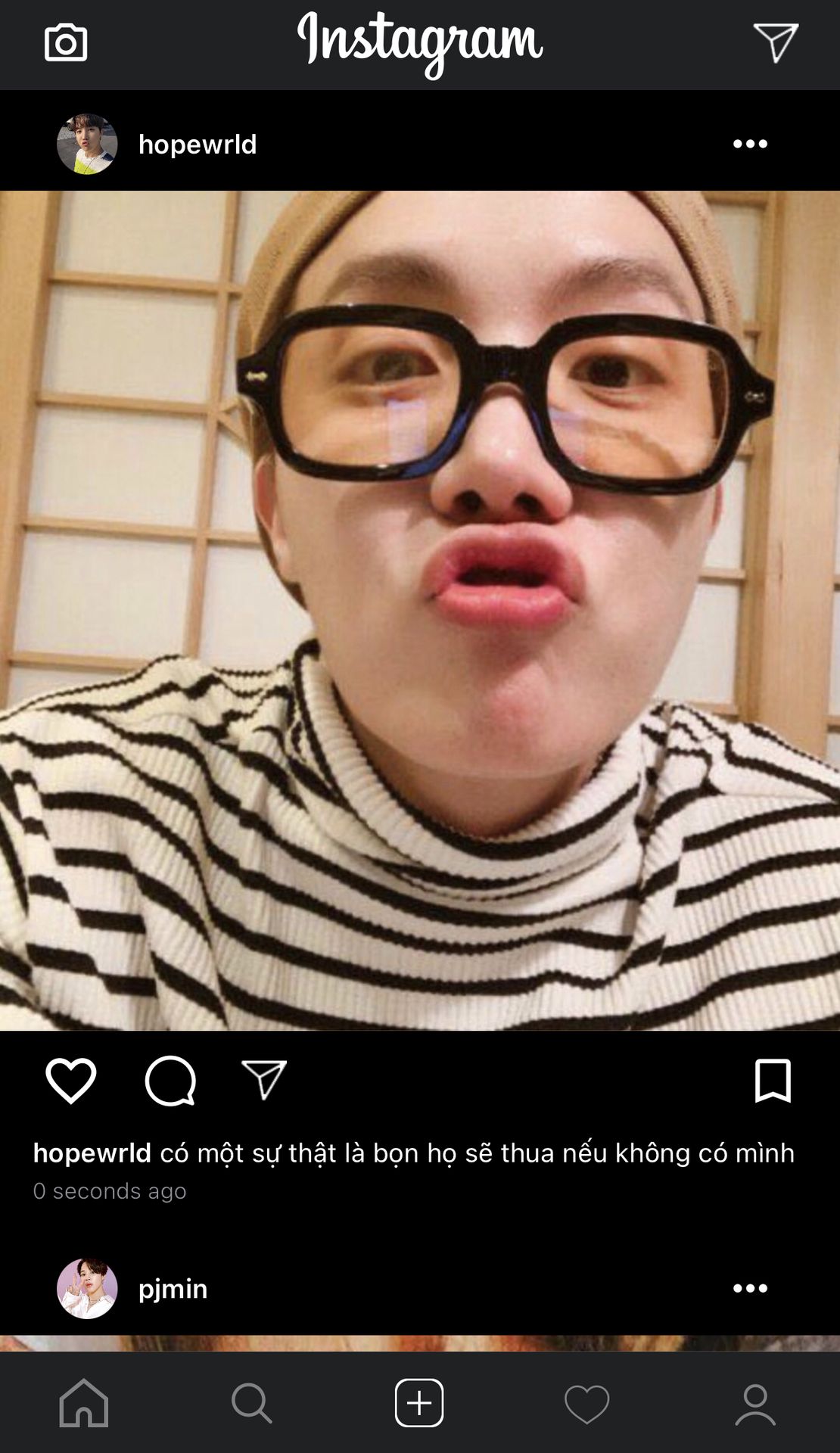This screenshot has height=1453, width=840.
Task: Open direct messages paper plane icon
Action: [775, 42]
